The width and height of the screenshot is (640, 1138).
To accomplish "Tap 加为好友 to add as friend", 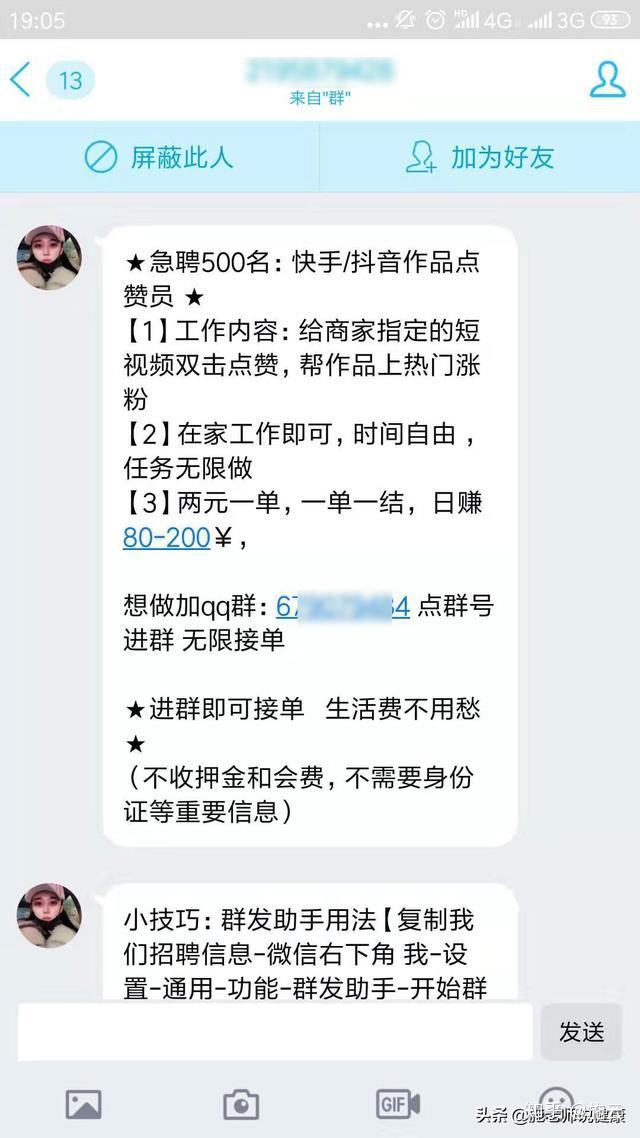I will click(480, 157).
